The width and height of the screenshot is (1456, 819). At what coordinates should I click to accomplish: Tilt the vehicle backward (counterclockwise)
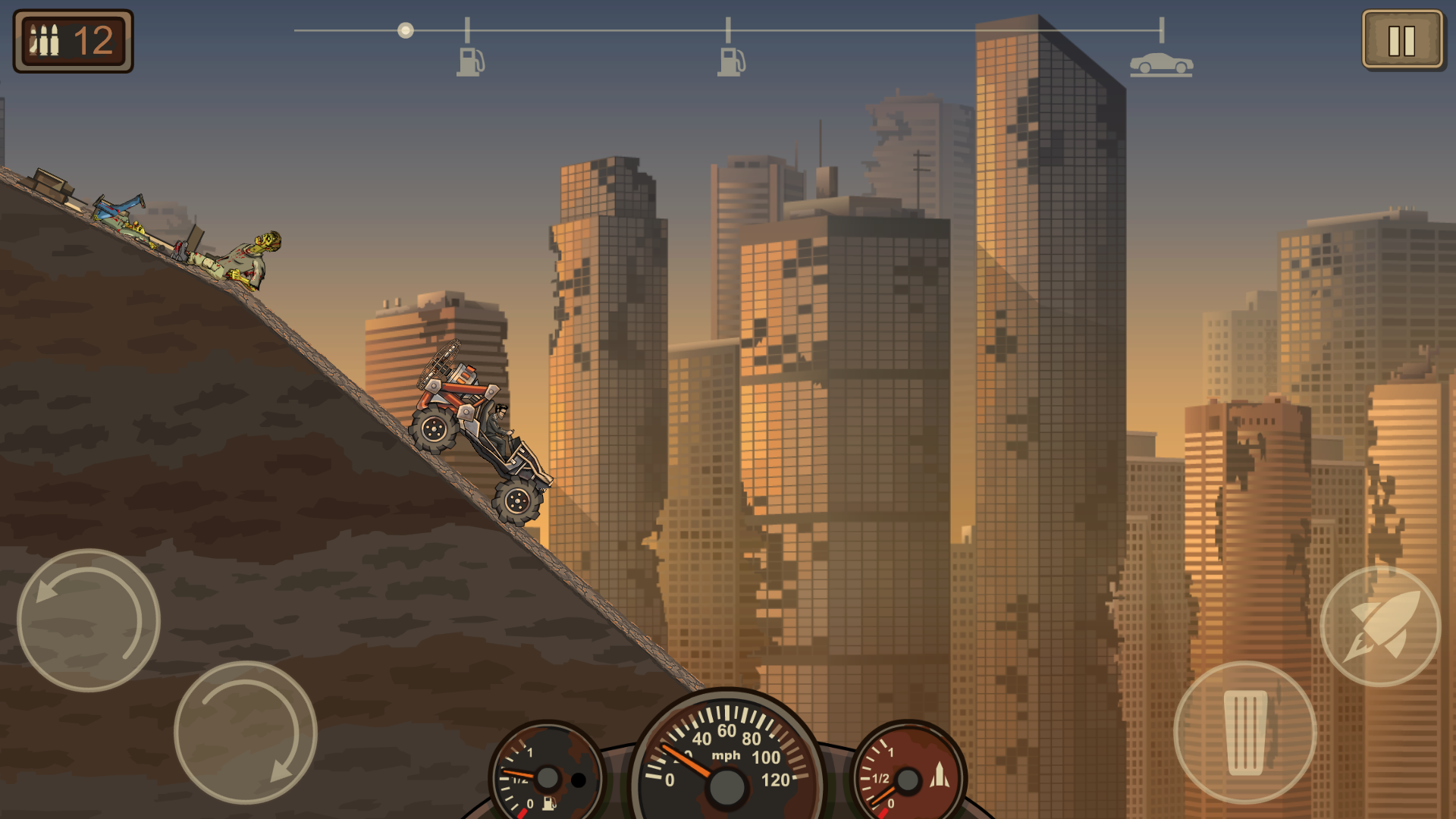[x=89, y=620]
